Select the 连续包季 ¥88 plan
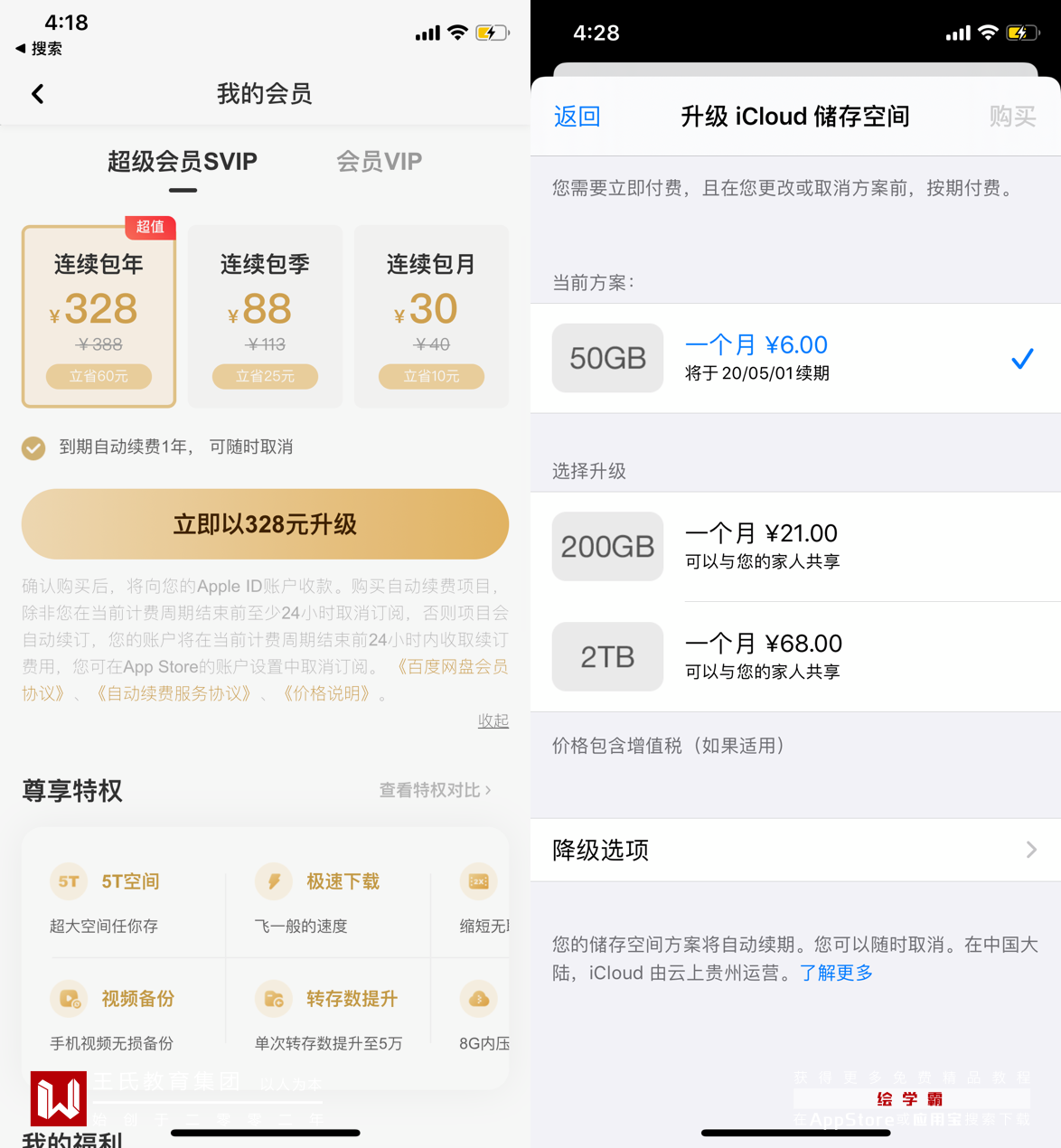Image resolution: width=1061 pixels, height=1148 pixels. point(265,316)
